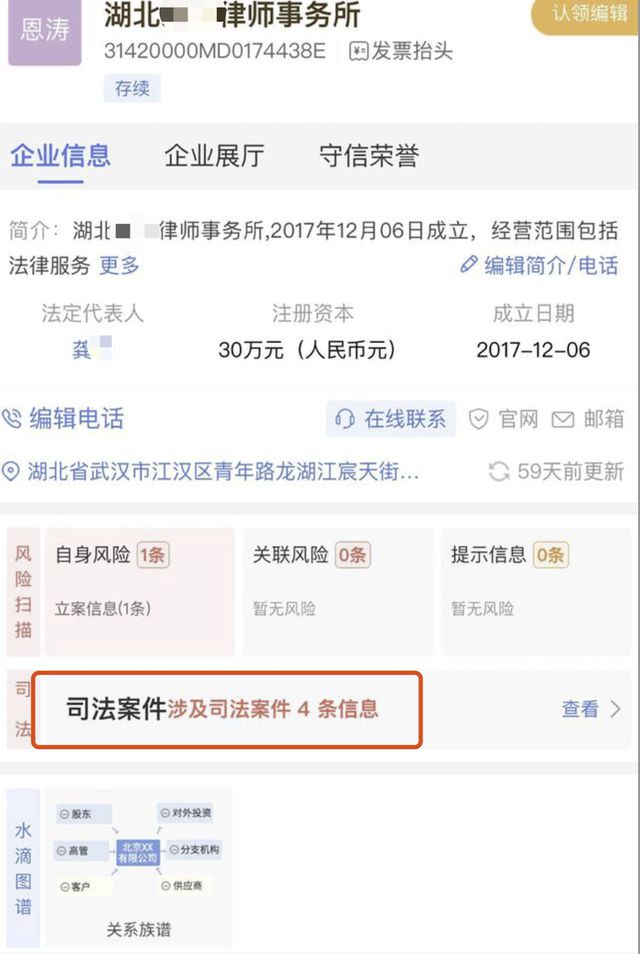Select the 企业信息 tab
Viewport: 640px width, 954px height.
click(x=60, y=155)
